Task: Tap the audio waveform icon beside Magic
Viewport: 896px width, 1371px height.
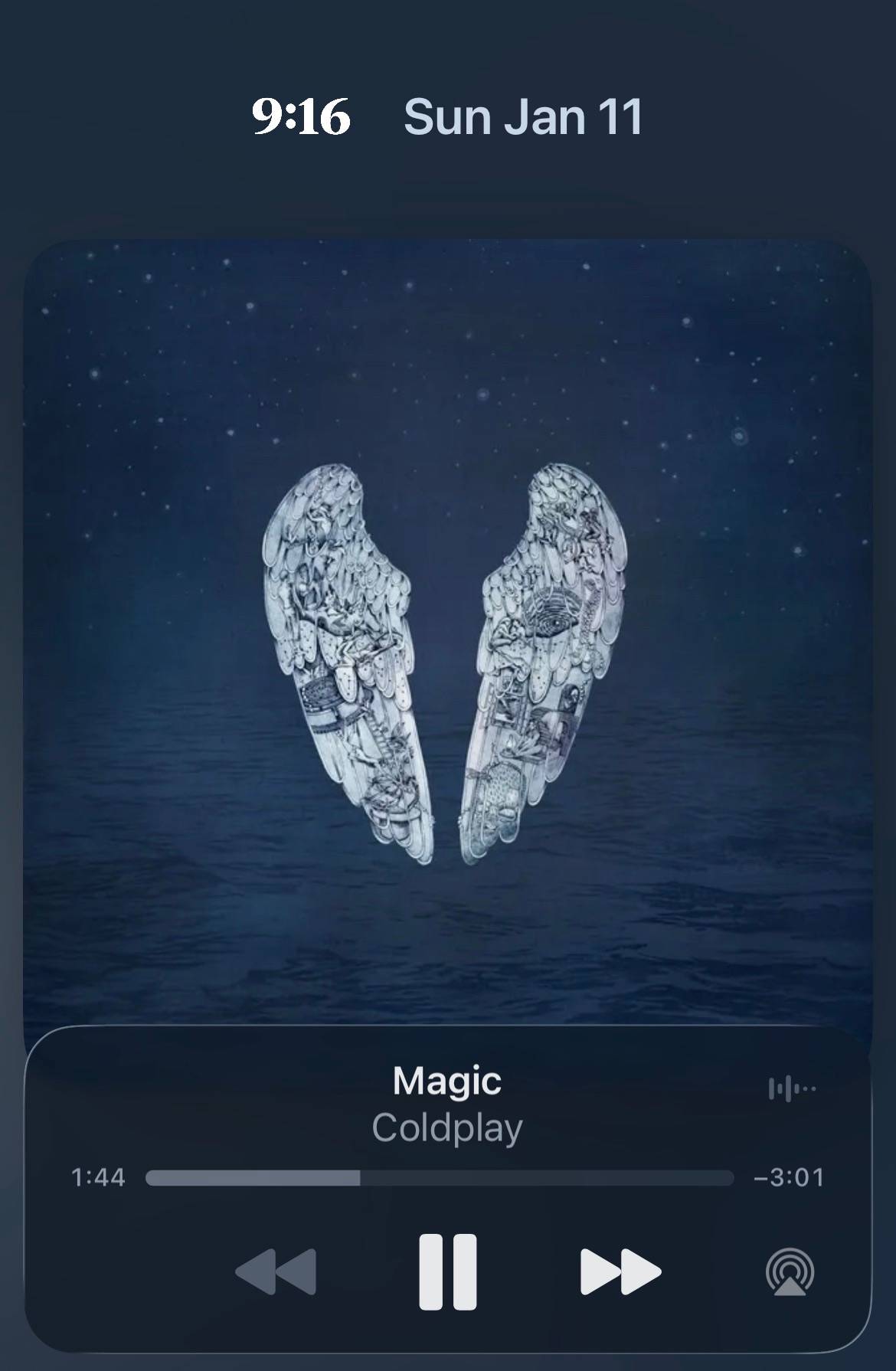Action: [x=792, y=1088]
